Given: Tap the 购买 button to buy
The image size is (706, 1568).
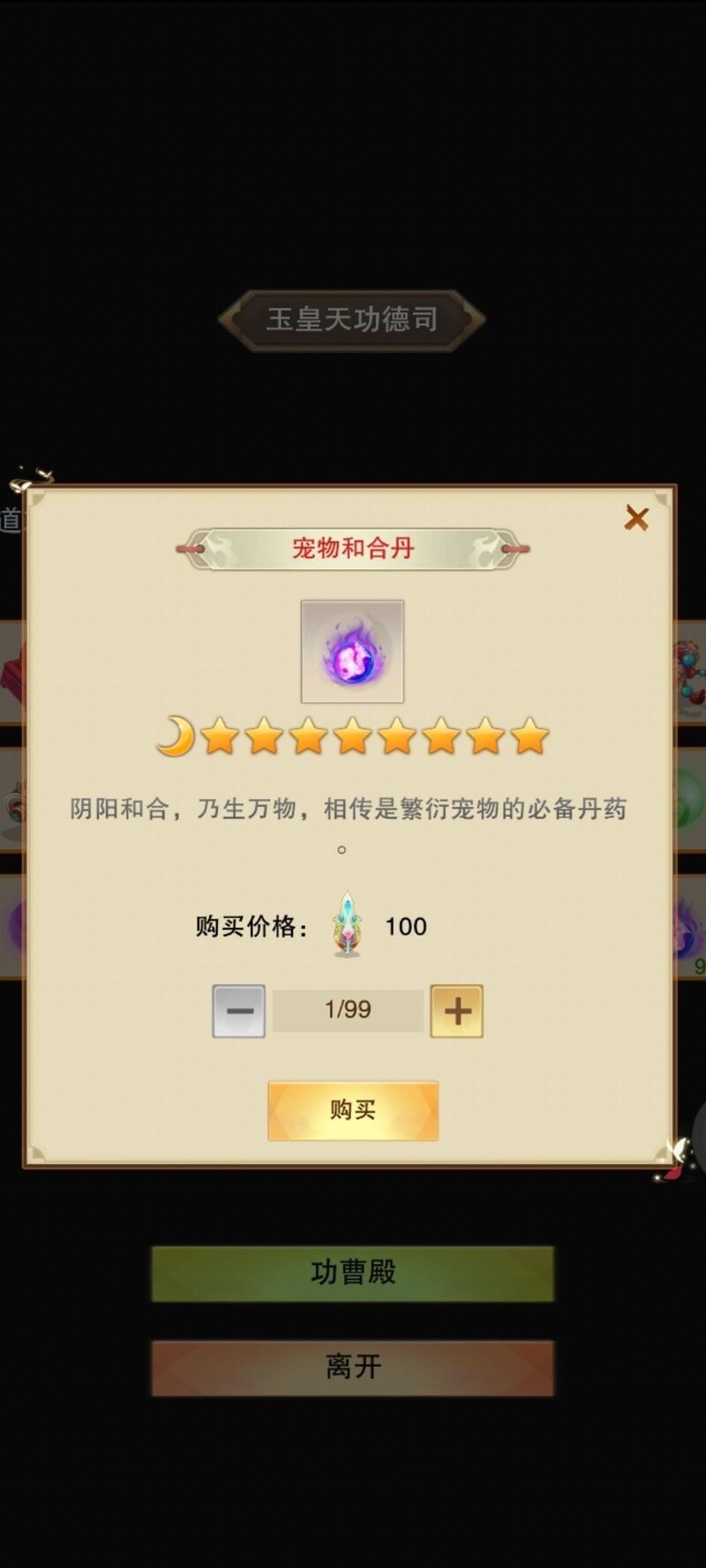Looking at the screenshot, I should tap(353, 1110).
